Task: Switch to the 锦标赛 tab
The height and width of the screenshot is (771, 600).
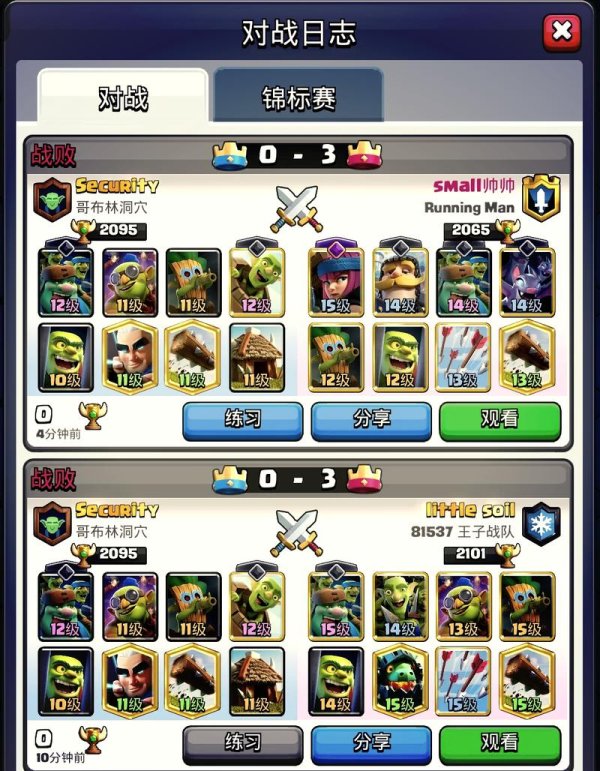Action: 298,98
